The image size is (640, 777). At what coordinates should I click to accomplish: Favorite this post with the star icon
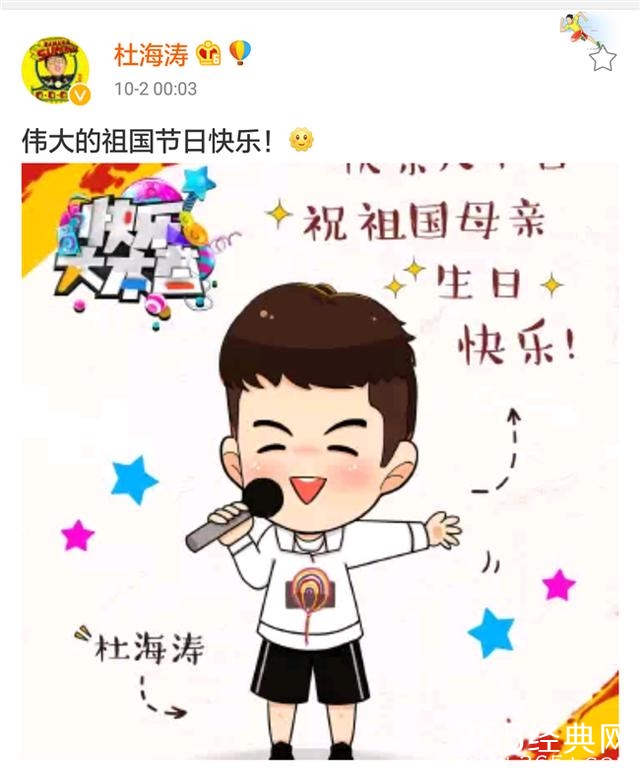pos(602,58)
